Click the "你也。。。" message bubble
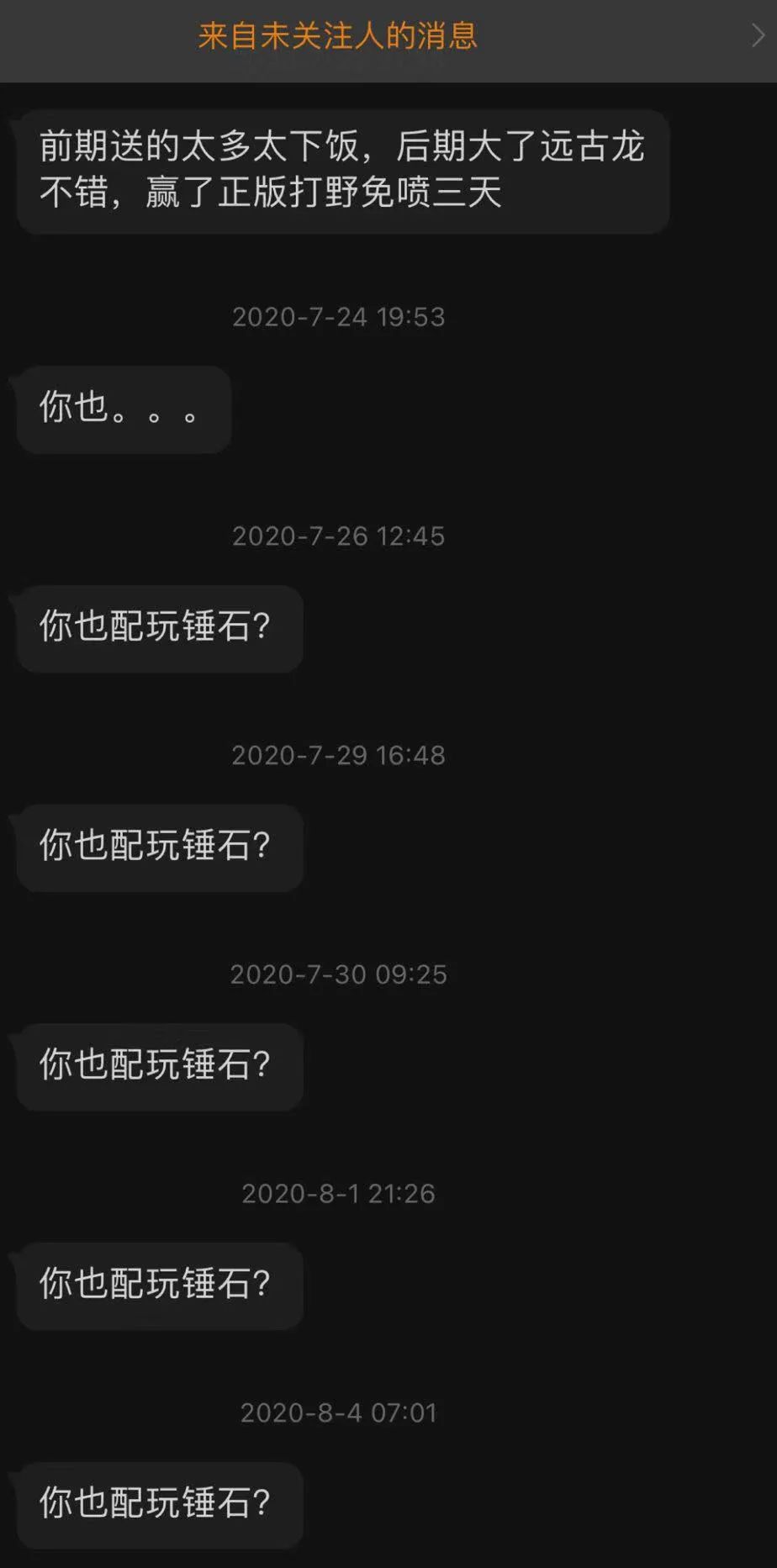The image size is (777, 1568). [x=122, y=409]
